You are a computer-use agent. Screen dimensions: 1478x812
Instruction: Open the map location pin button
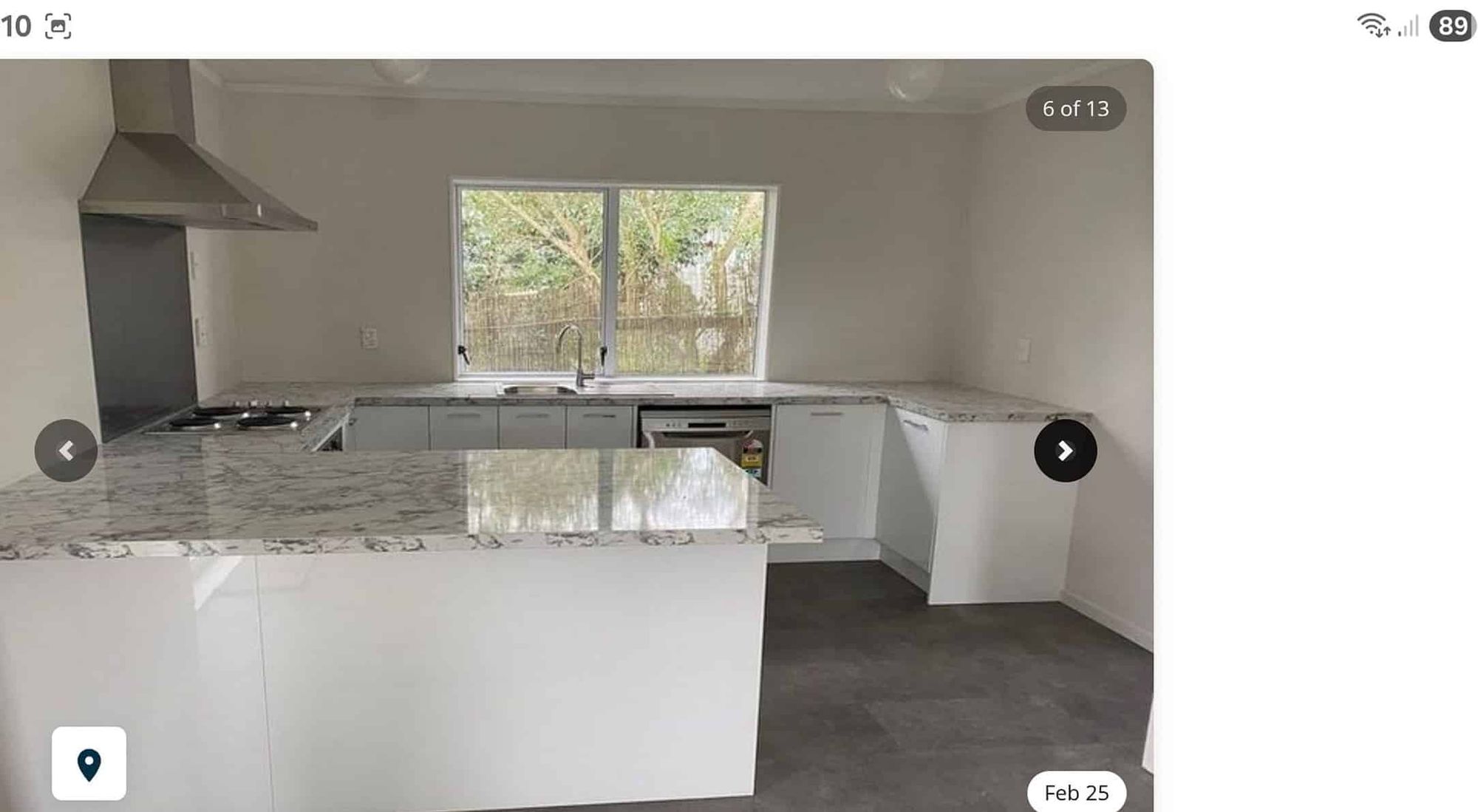click(89, 763)
